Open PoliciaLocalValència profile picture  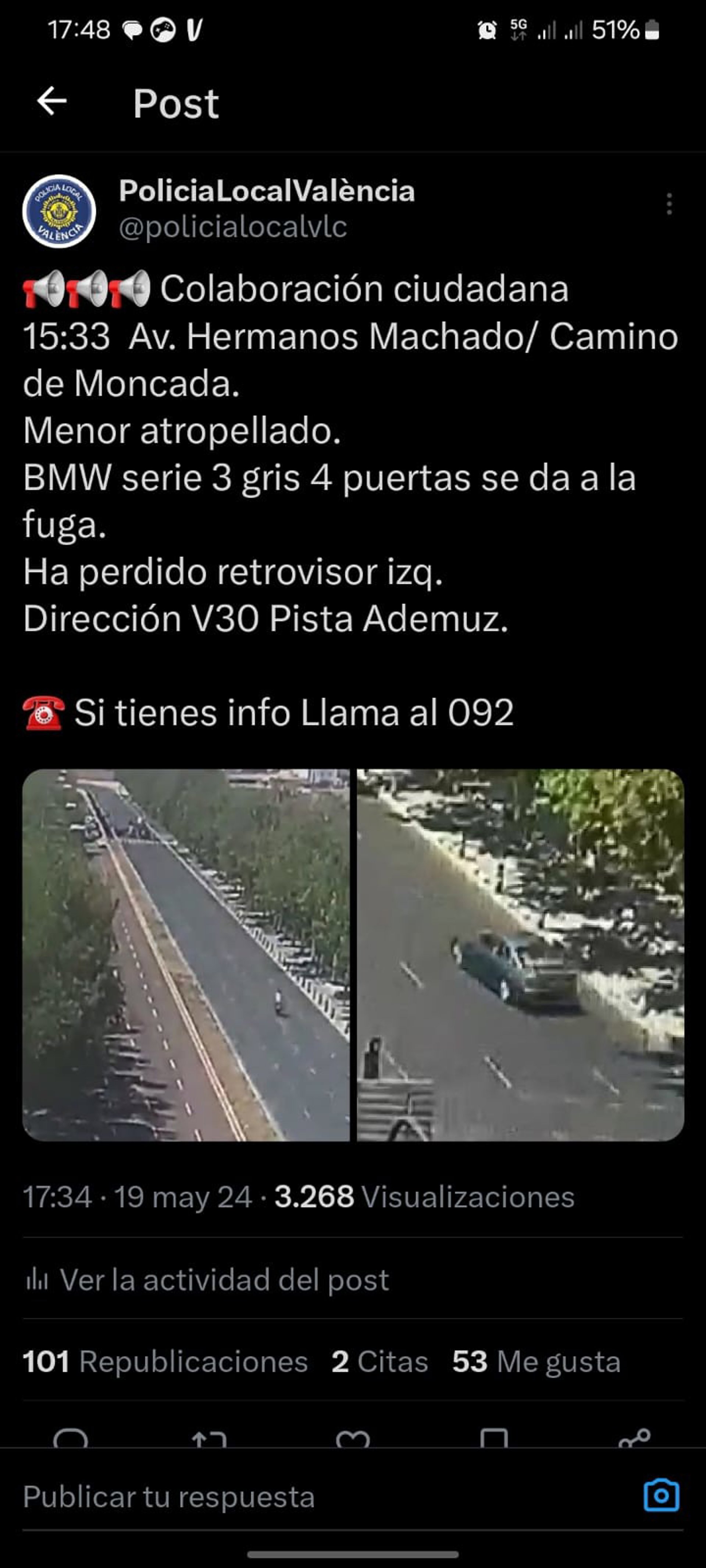point(59,211)
